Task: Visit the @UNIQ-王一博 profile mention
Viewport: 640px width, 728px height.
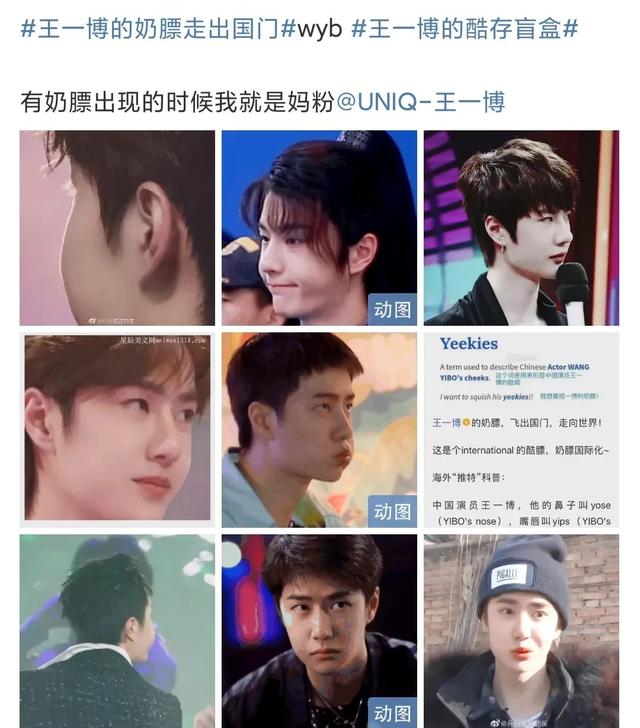Action: click(420, 101)
